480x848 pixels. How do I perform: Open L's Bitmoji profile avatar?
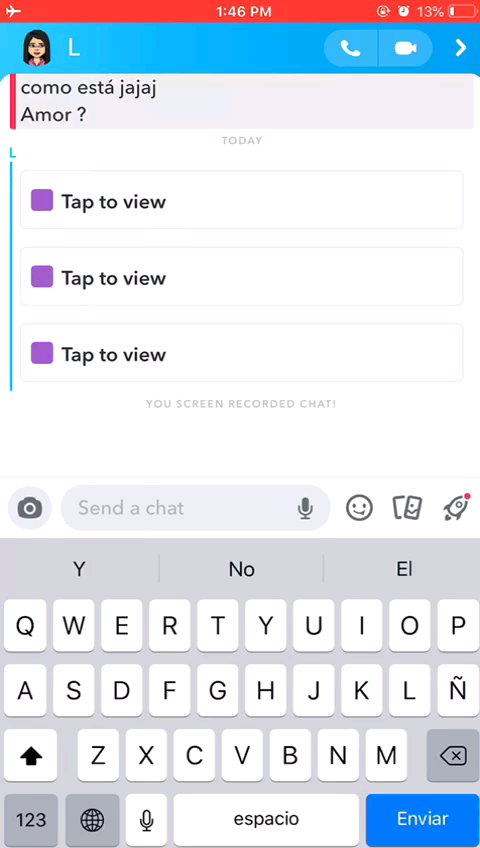point(37,48)
